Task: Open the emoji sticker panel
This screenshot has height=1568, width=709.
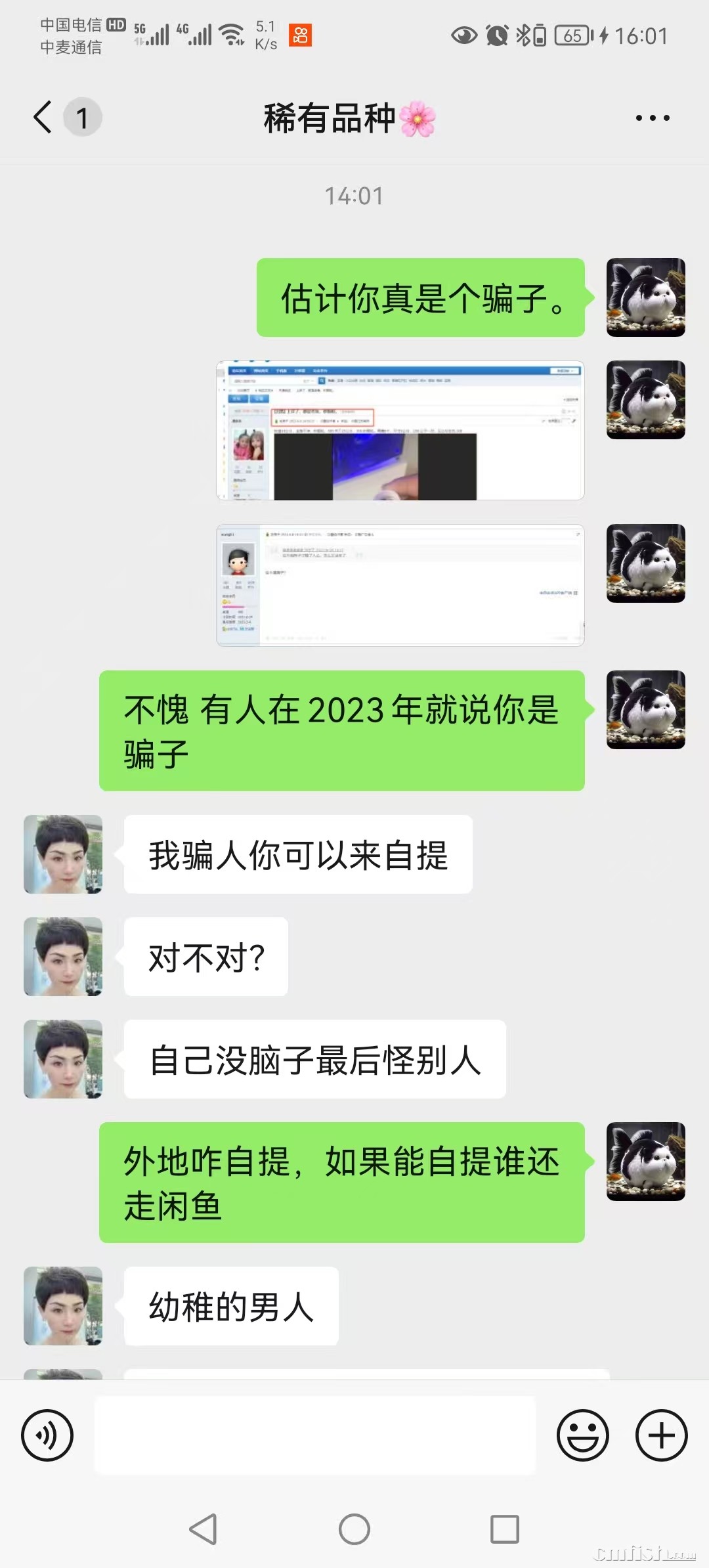Action: click(582, 1435)
